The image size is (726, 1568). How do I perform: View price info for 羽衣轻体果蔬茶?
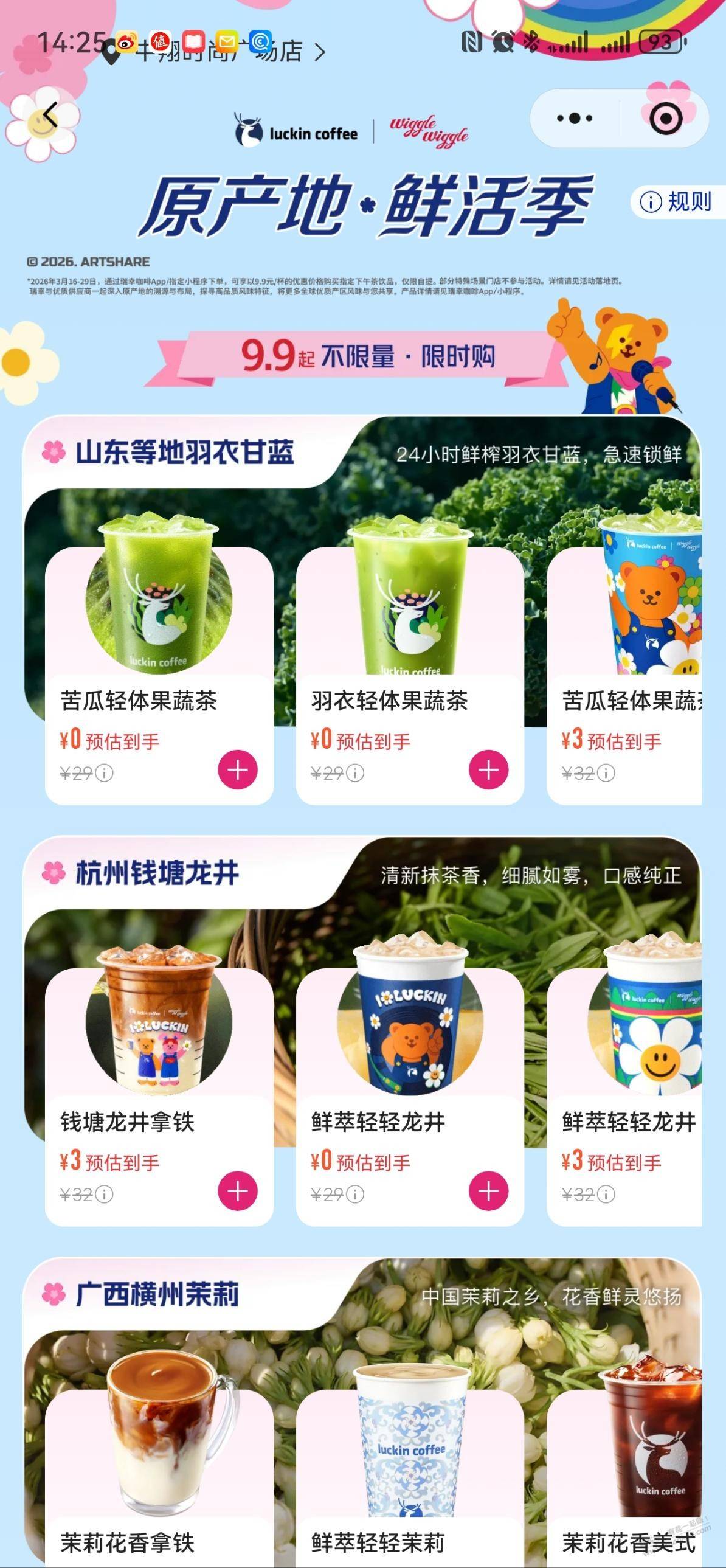pos(355,773)
